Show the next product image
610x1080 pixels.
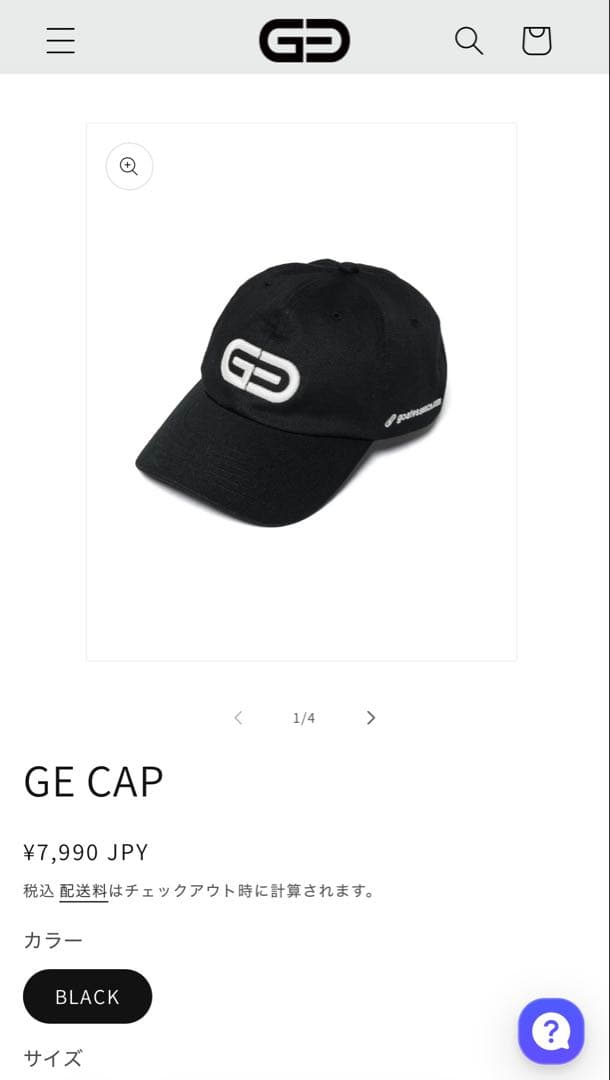(x=371, y=718)
